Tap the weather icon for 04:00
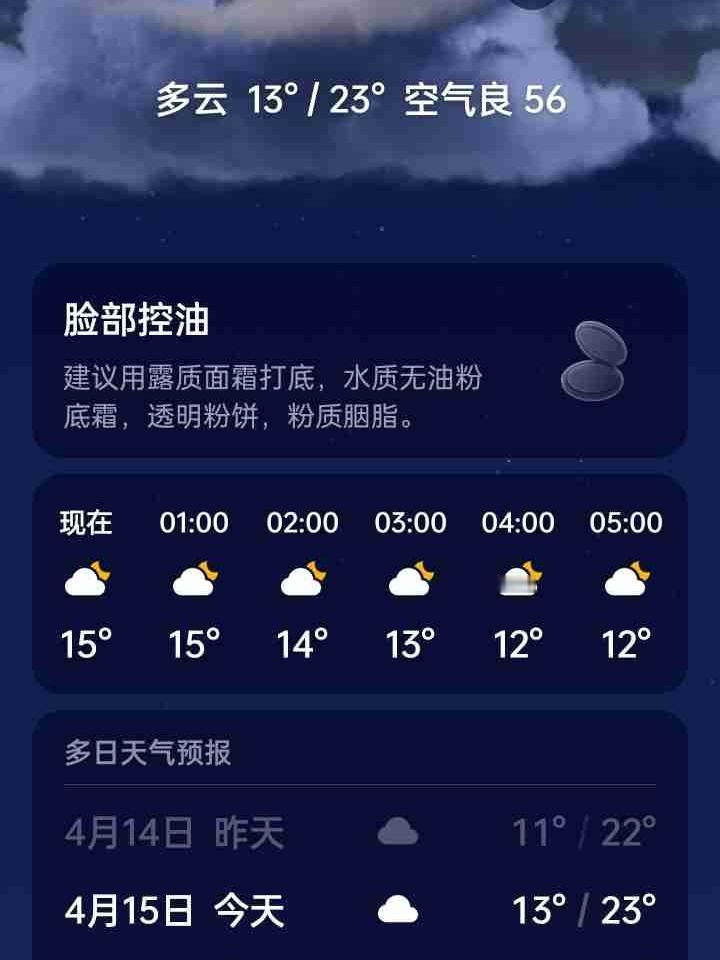The height and width of the screenshot is (960, 720). tap(516, 580)
